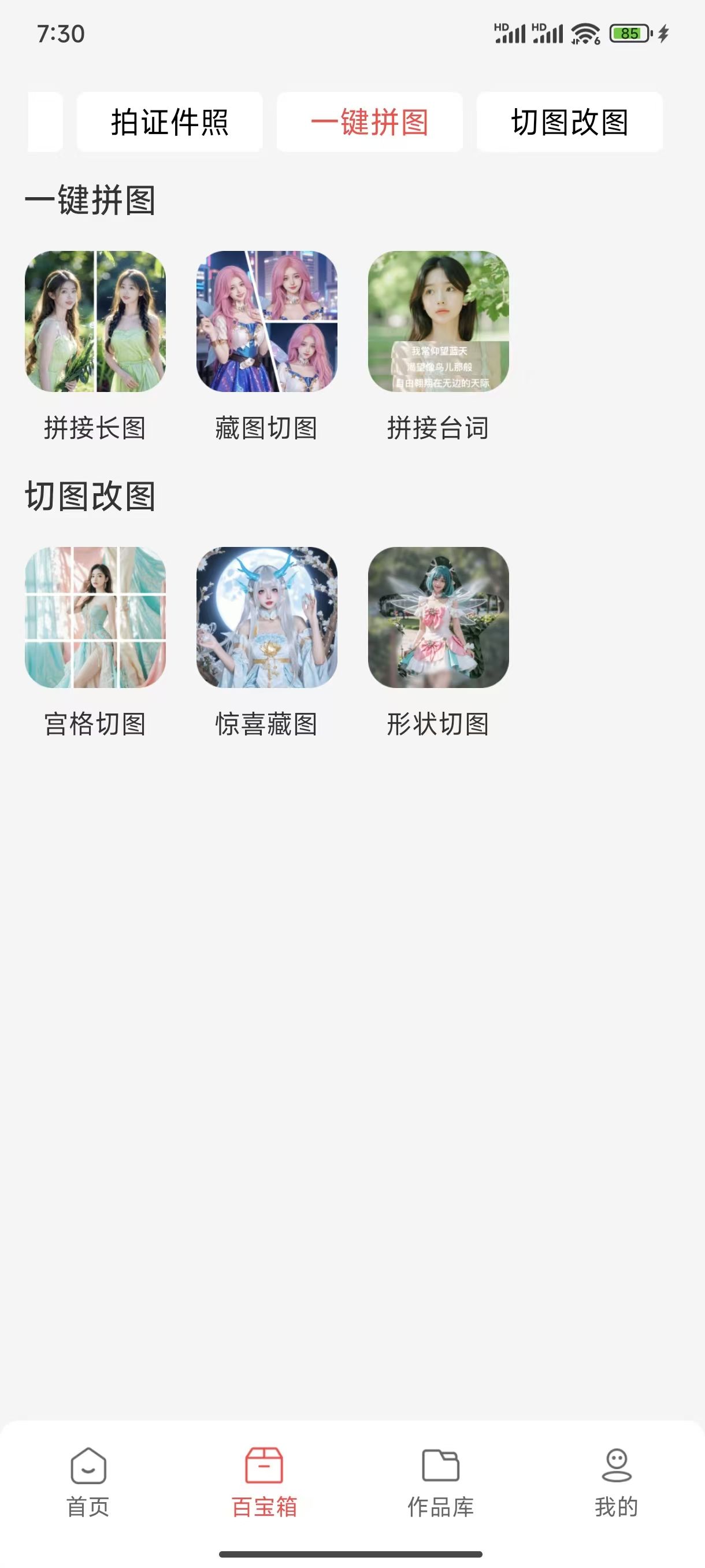This screenshot has width=705, height=1568.
Task: Jump to the 切图改图 category tab
Action: click(569, 122)
